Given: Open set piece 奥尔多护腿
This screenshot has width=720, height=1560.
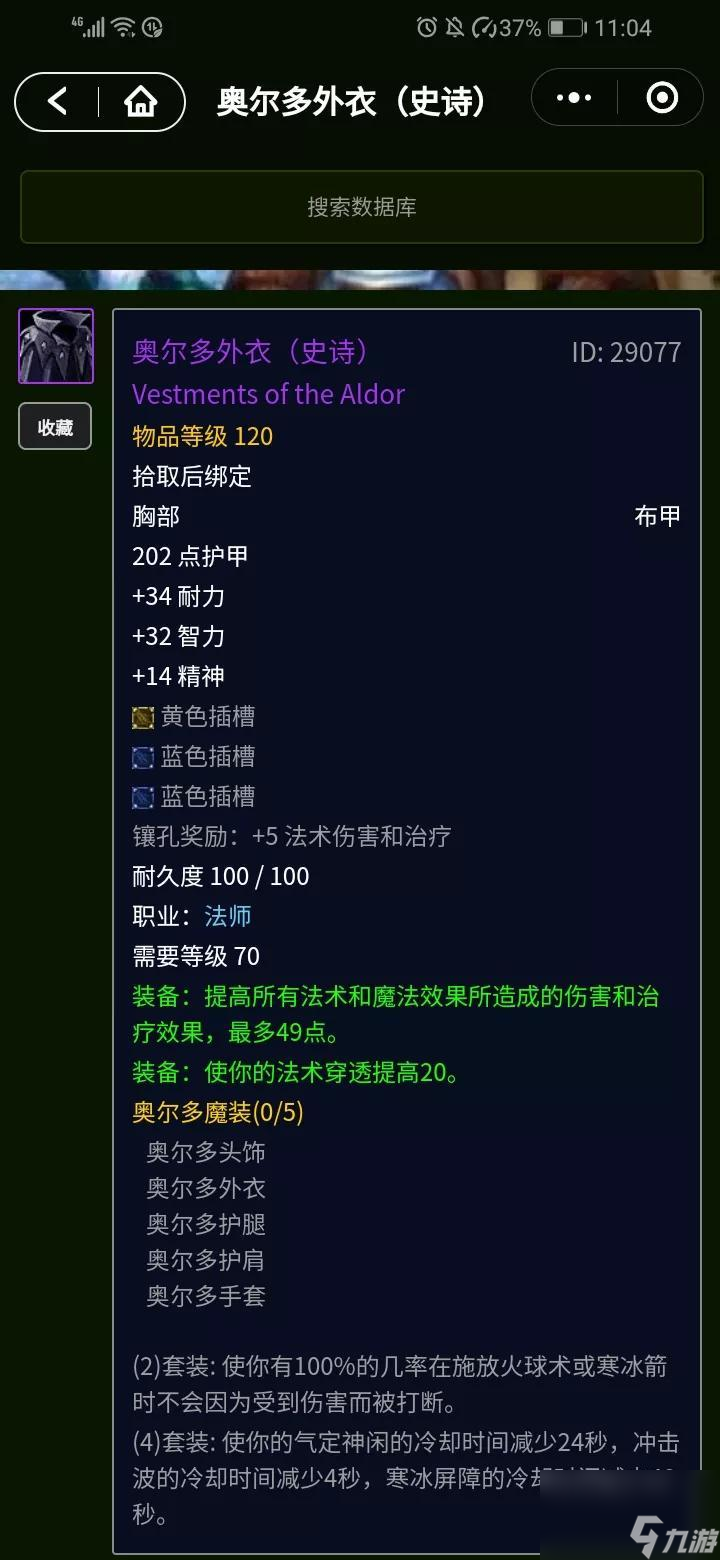Looking at the screenshot, I should pyautogui.click(x=206, y=1224).
